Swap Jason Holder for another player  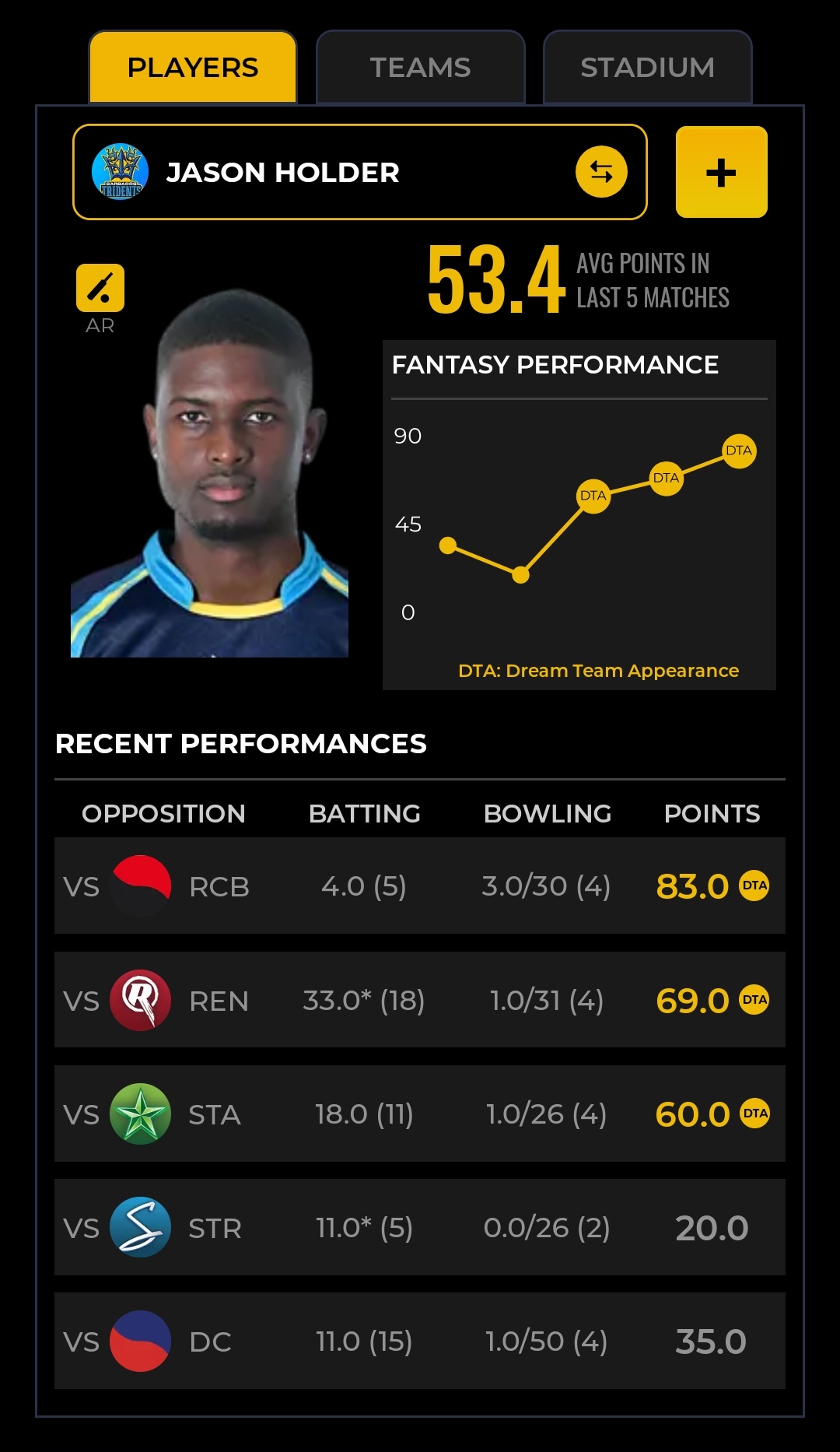pos(601,172)
